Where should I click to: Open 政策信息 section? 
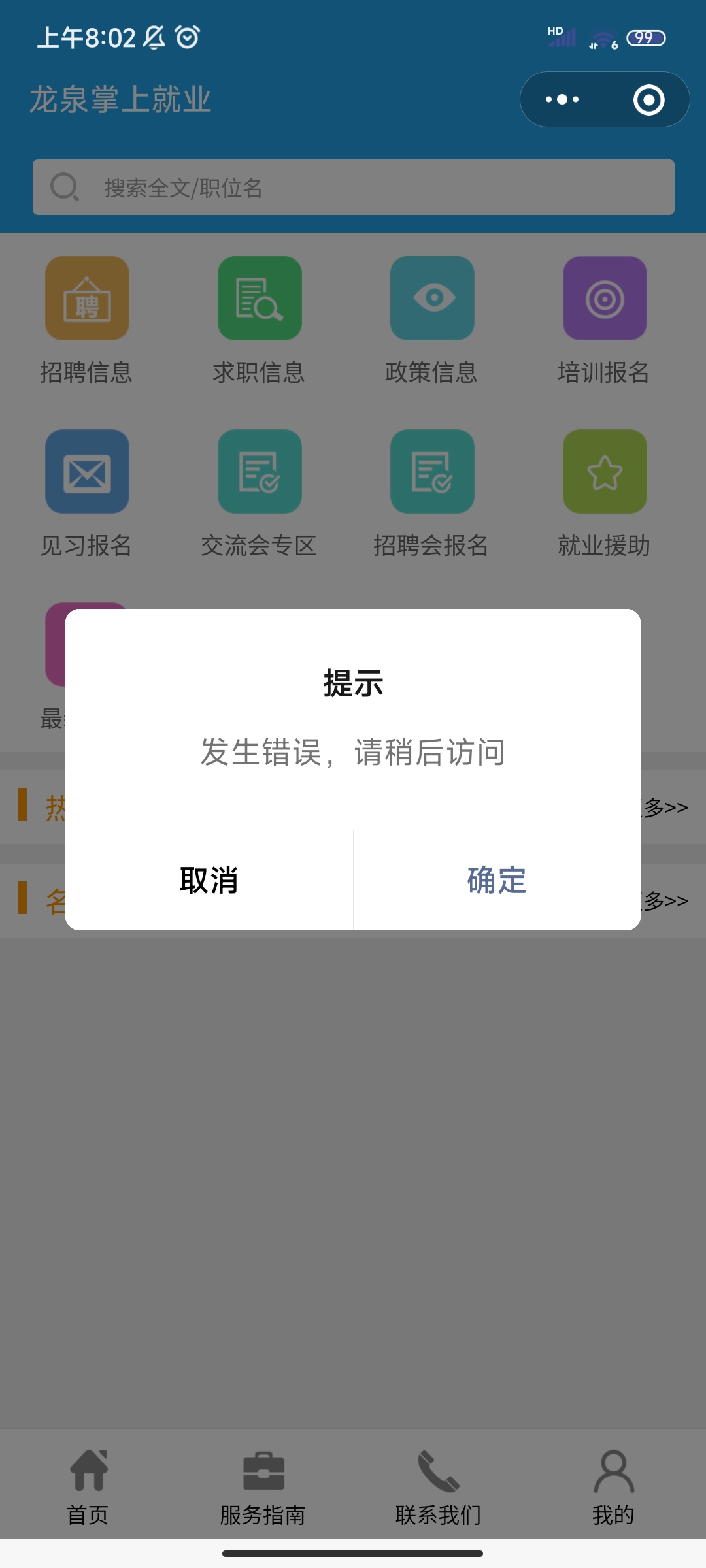[x=432, y=320]
